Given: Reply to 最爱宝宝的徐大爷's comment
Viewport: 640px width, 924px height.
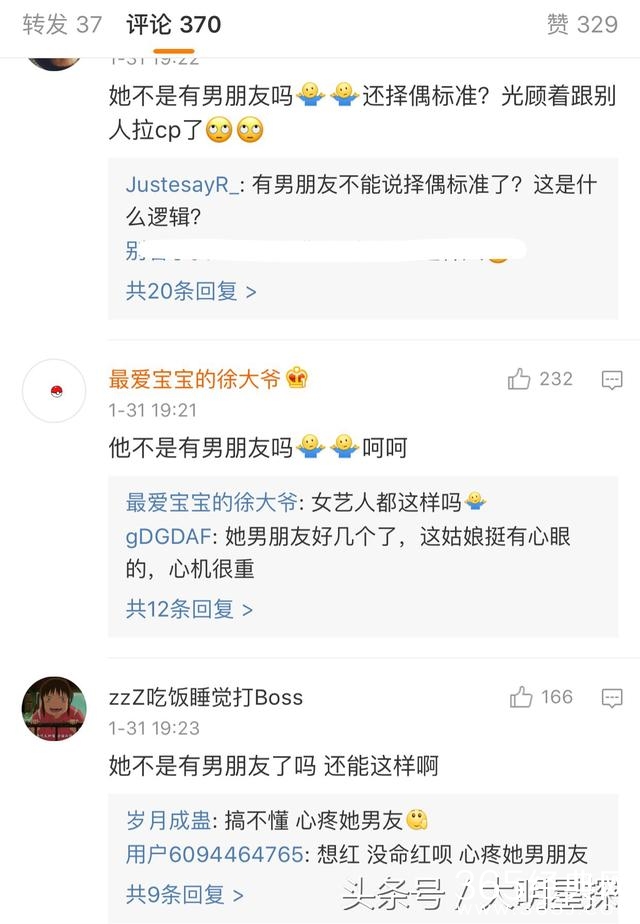Looking at the screenshot, I should coord(612,379).
